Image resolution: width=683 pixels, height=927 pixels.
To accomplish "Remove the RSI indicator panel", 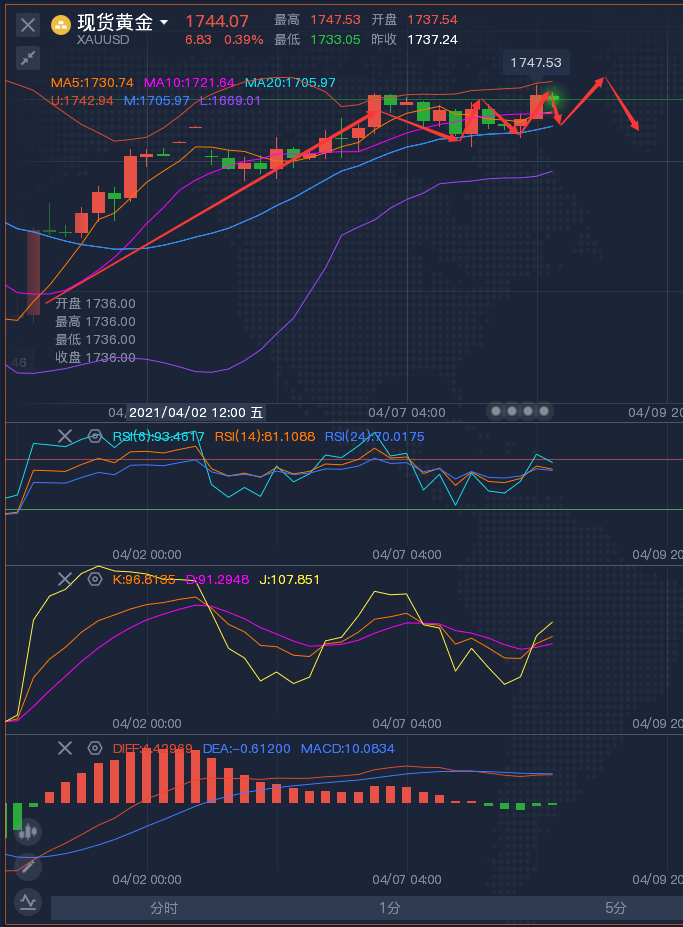I will click(x=65, y=436).
